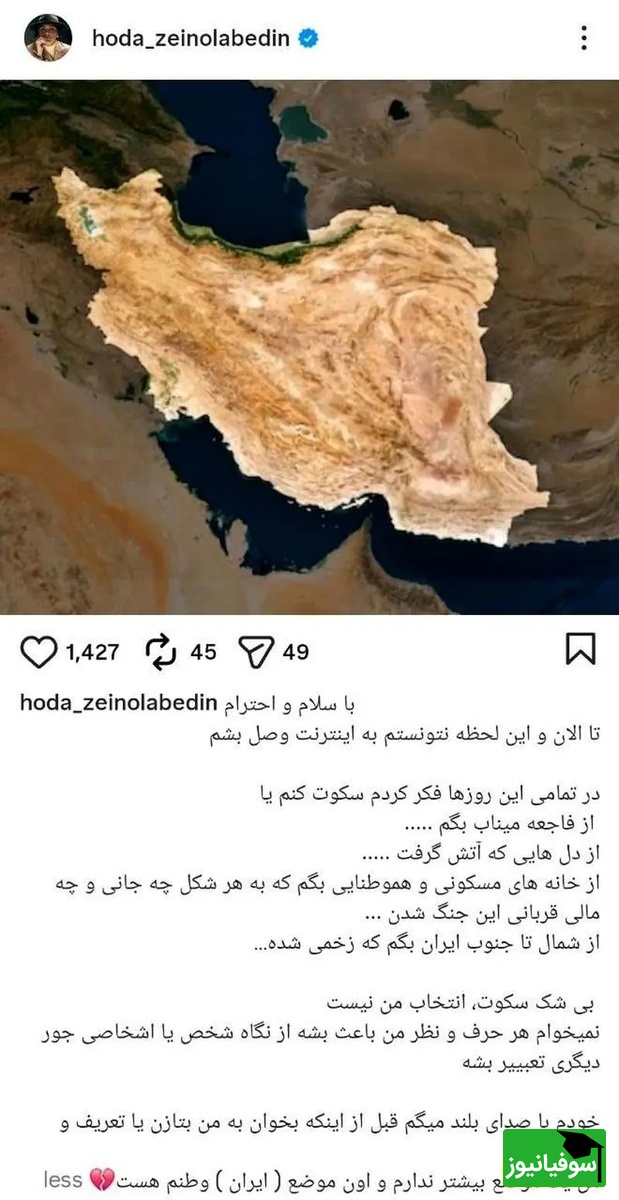Open the Iran map post image
Viewport: 619px width, 1200px height.
(309, 346)
